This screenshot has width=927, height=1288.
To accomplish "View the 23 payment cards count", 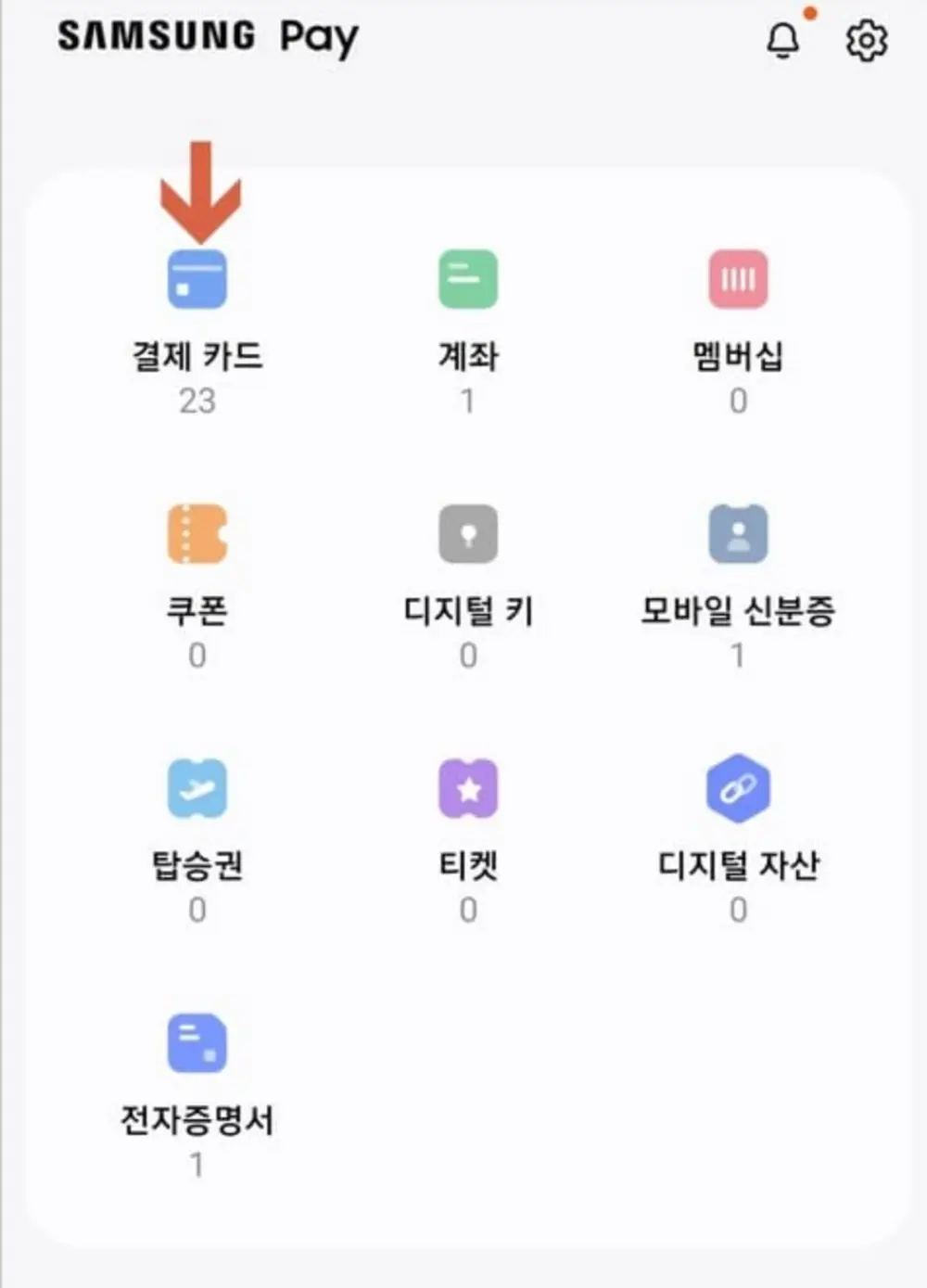I will 196,401.
